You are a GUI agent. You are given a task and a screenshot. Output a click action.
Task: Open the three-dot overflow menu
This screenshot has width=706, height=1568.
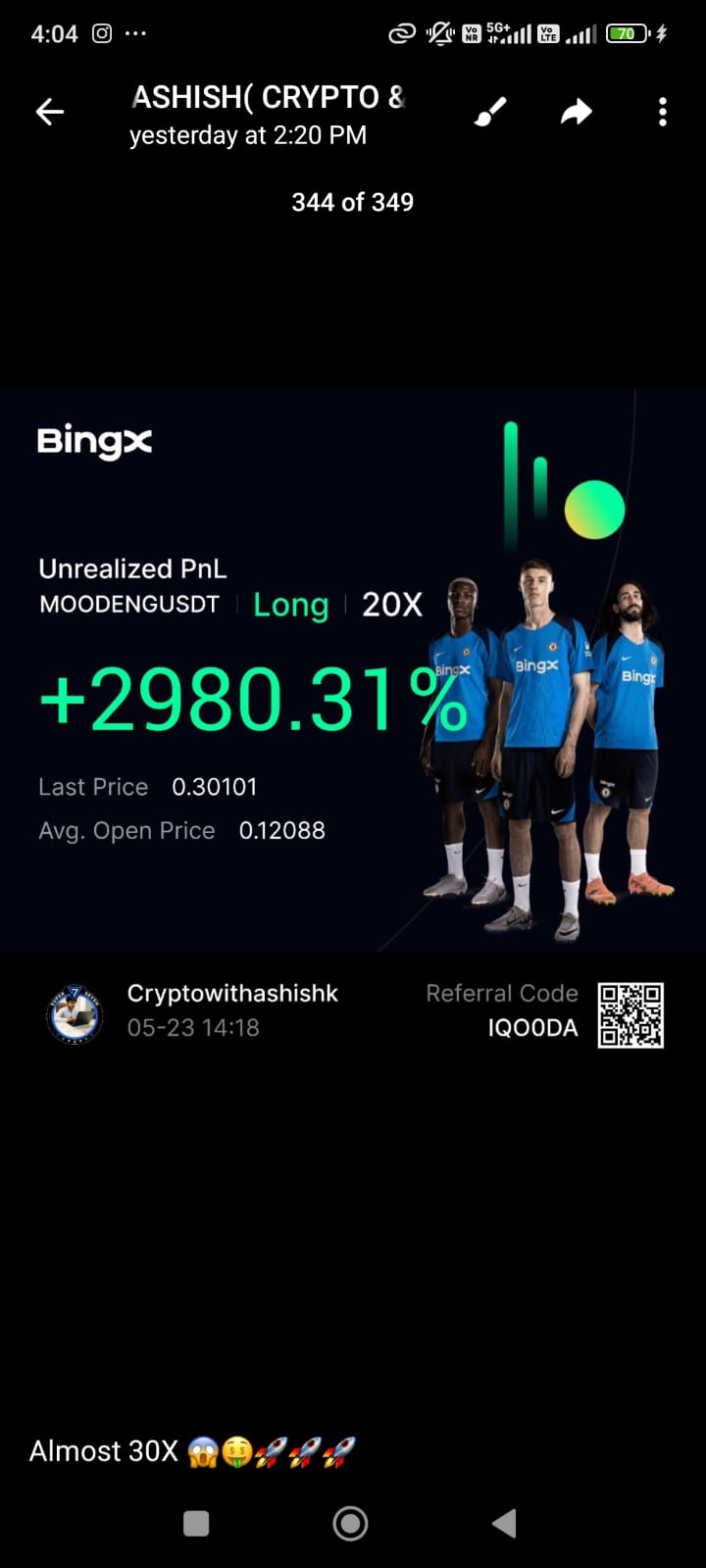click(663, 113)
